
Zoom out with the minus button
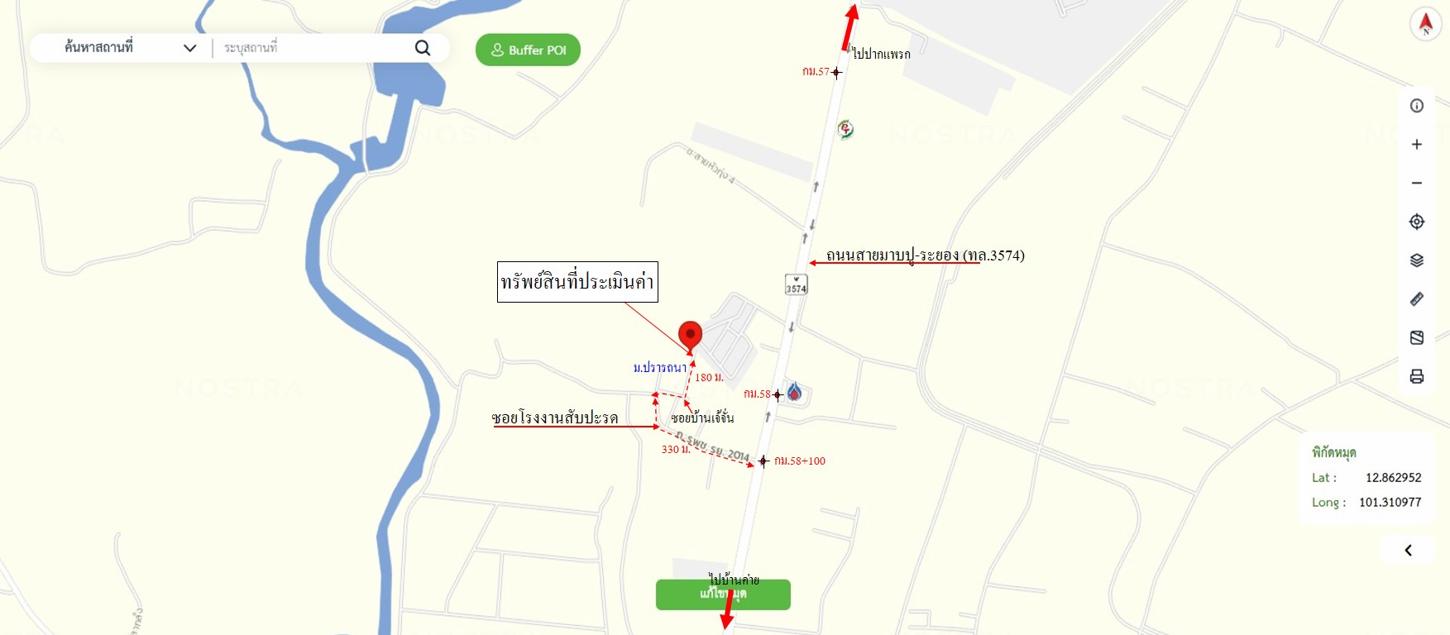[1416, 183]
